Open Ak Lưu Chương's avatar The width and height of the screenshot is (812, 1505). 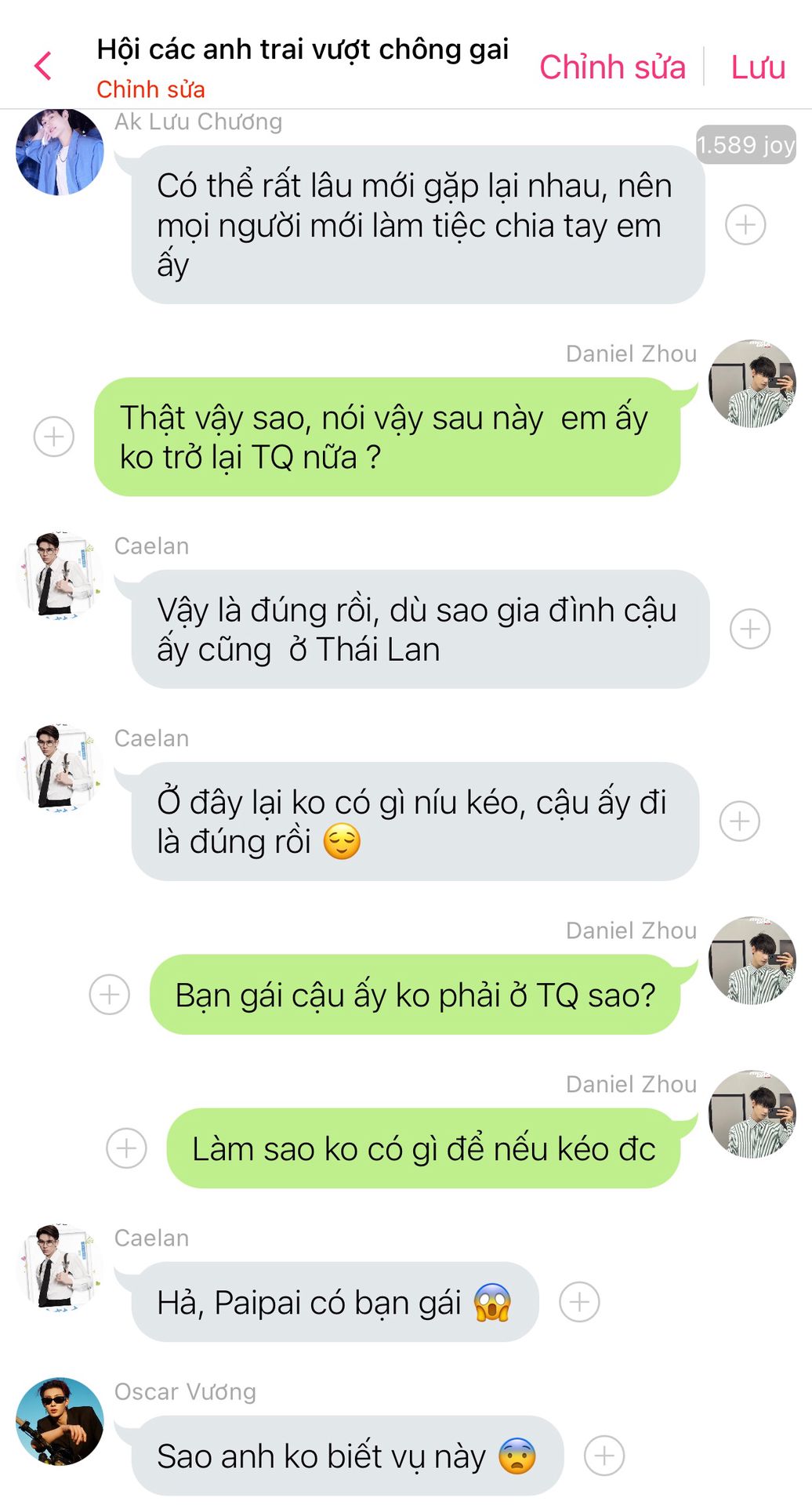point(60,151)
